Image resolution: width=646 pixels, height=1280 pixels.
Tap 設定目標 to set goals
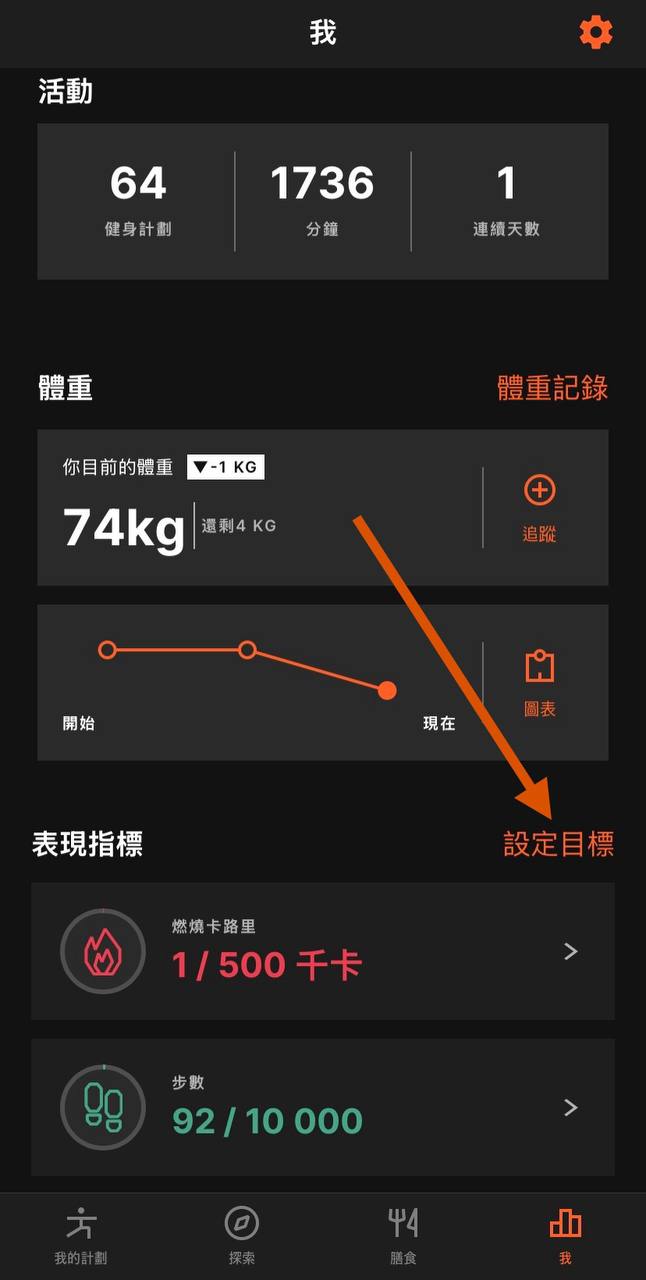pos(558,844)
